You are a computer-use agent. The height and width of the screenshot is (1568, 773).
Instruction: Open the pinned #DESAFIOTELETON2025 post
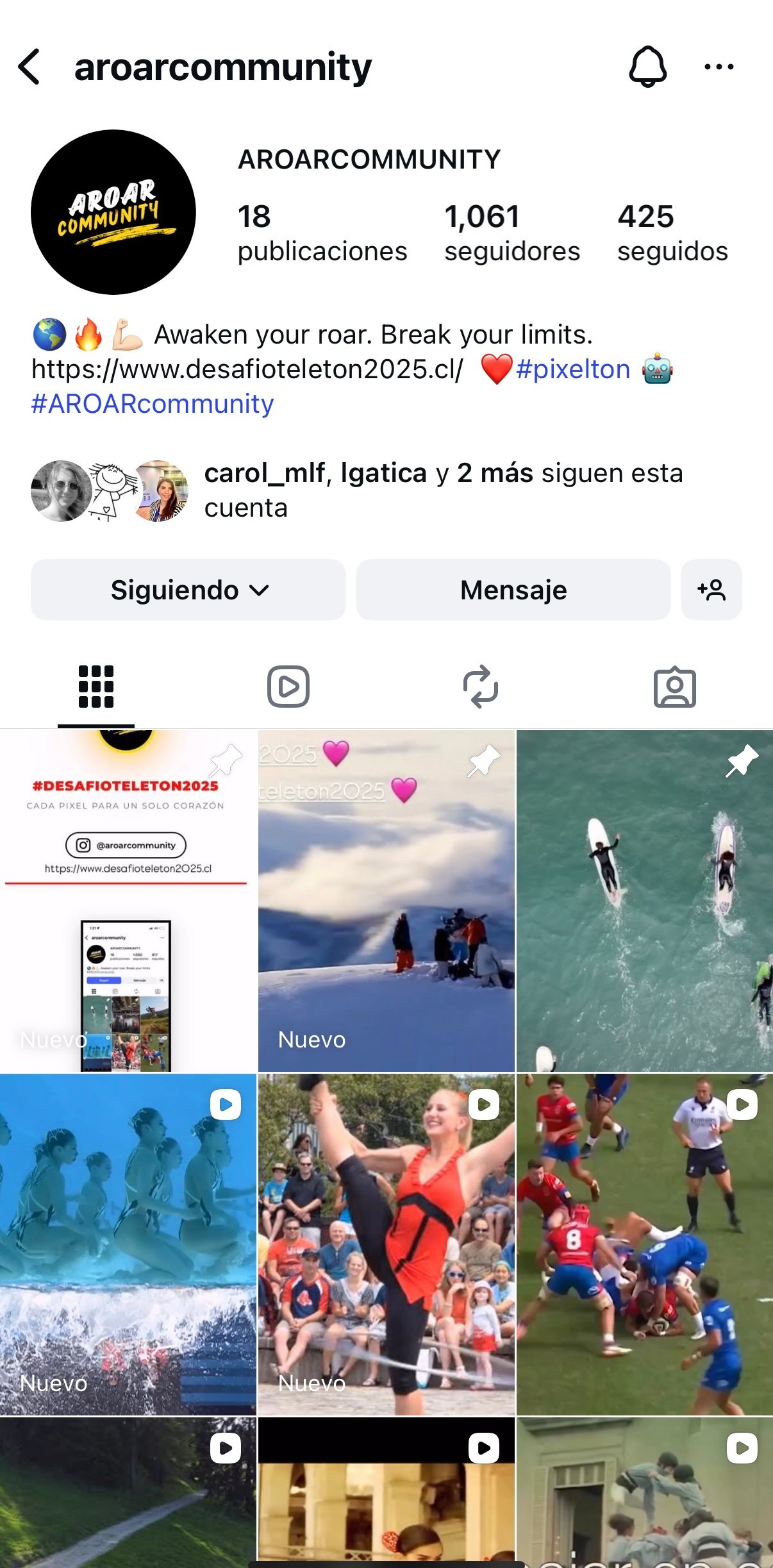[128, 901]
